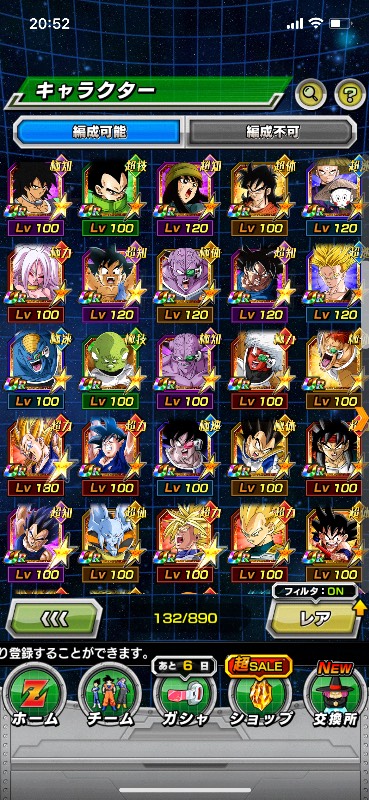Open the help question mark
The image size is (369, 800).
pos(350,94)
